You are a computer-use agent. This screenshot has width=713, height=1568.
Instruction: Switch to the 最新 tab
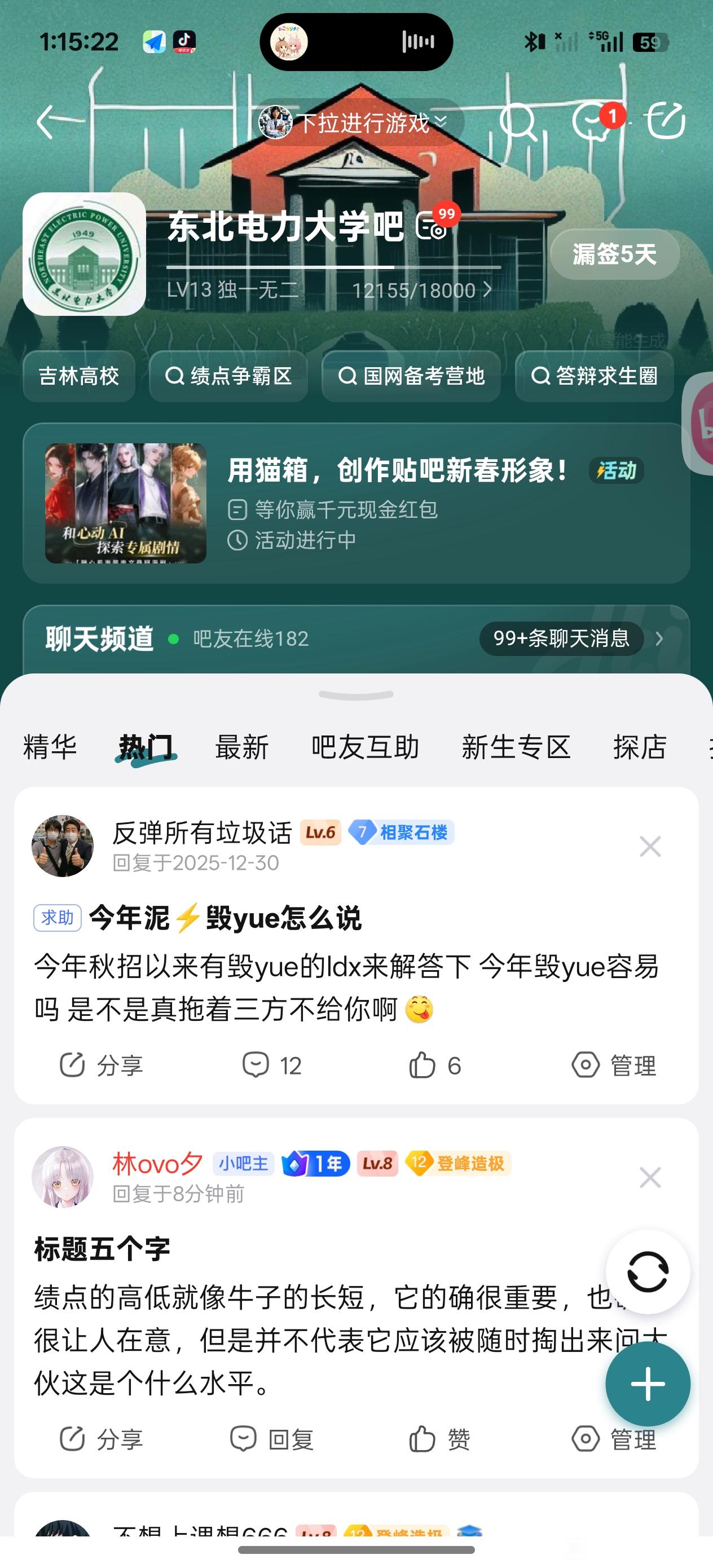(242, 747)
